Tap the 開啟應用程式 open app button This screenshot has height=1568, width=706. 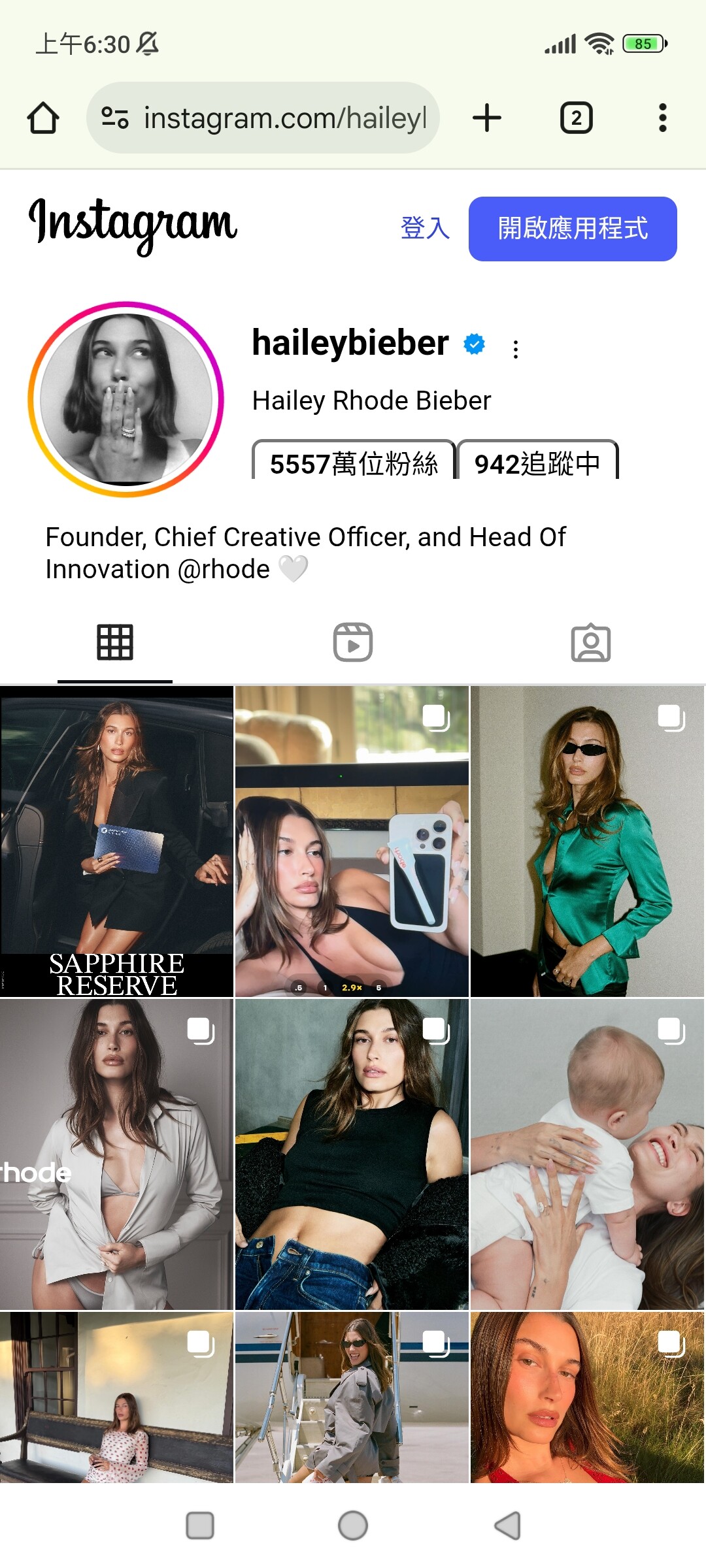[x=573, y=229]
